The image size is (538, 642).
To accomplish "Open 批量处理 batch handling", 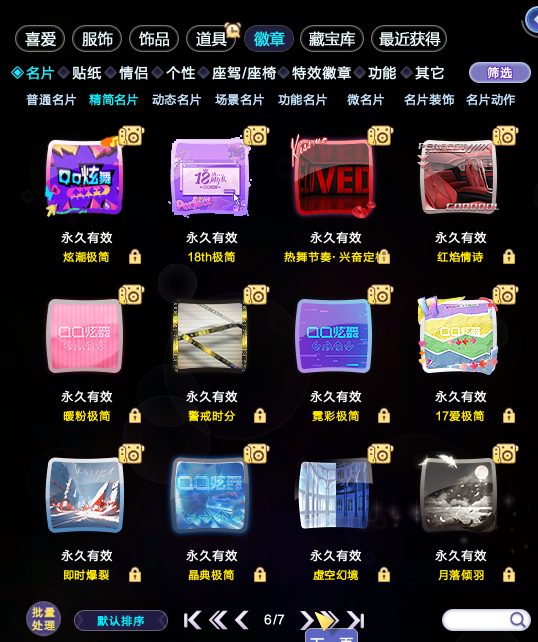I will coord(43,618).
